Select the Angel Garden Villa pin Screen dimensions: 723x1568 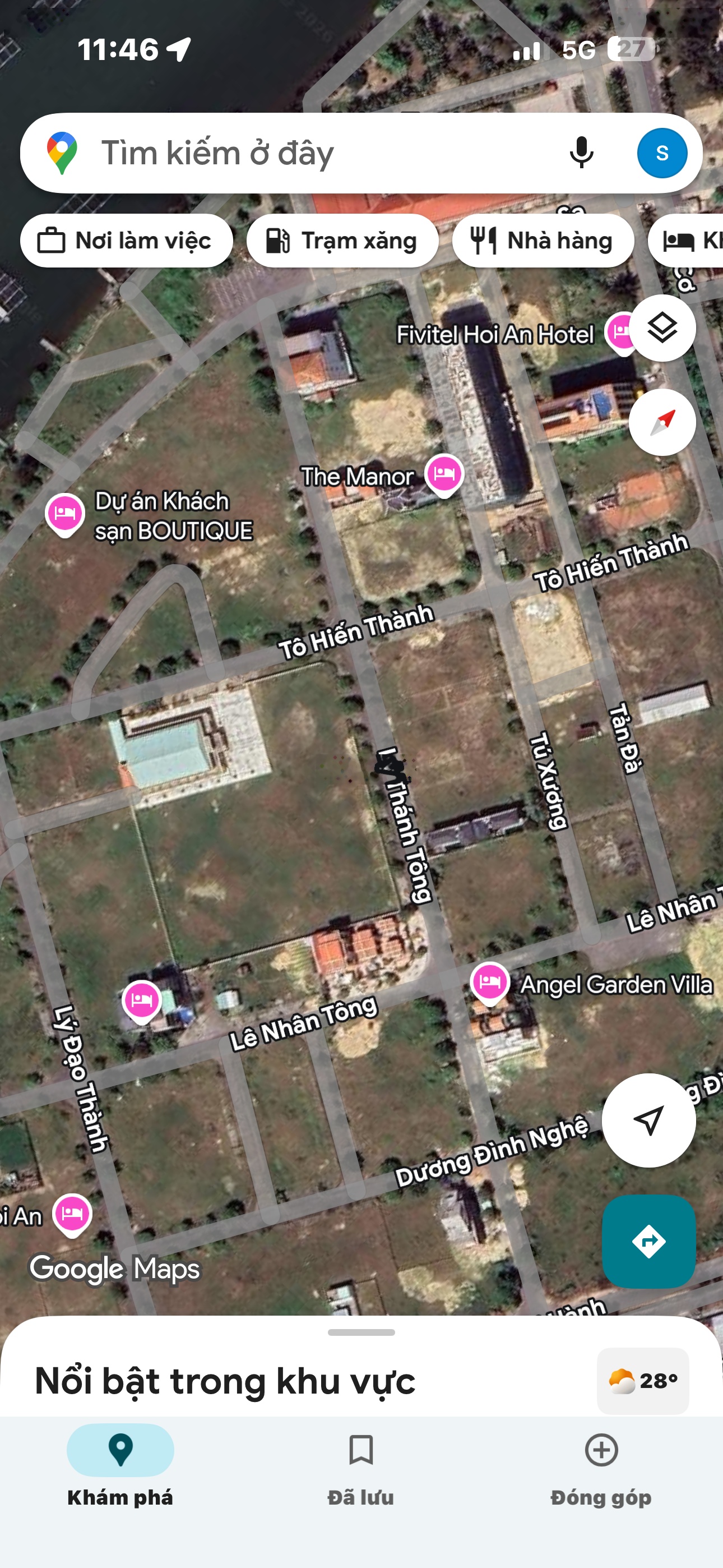(x=489, y=982)
